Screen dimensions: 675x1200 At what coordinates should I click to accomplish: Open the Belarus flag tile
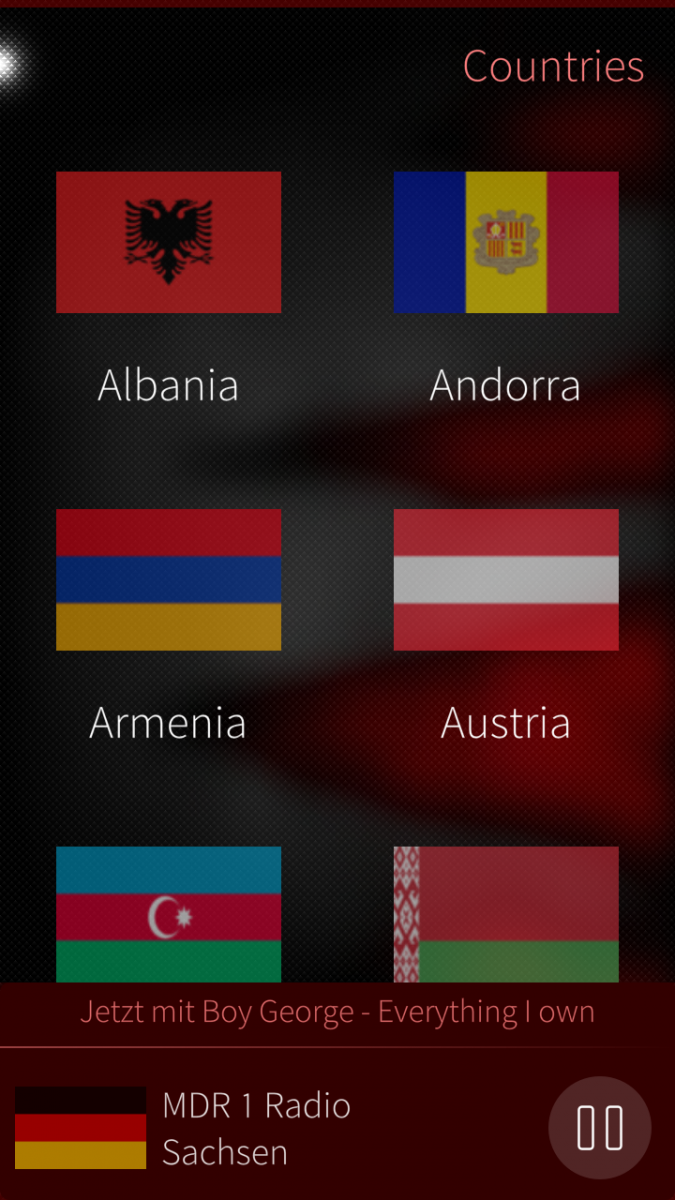[x=505, y=914]
